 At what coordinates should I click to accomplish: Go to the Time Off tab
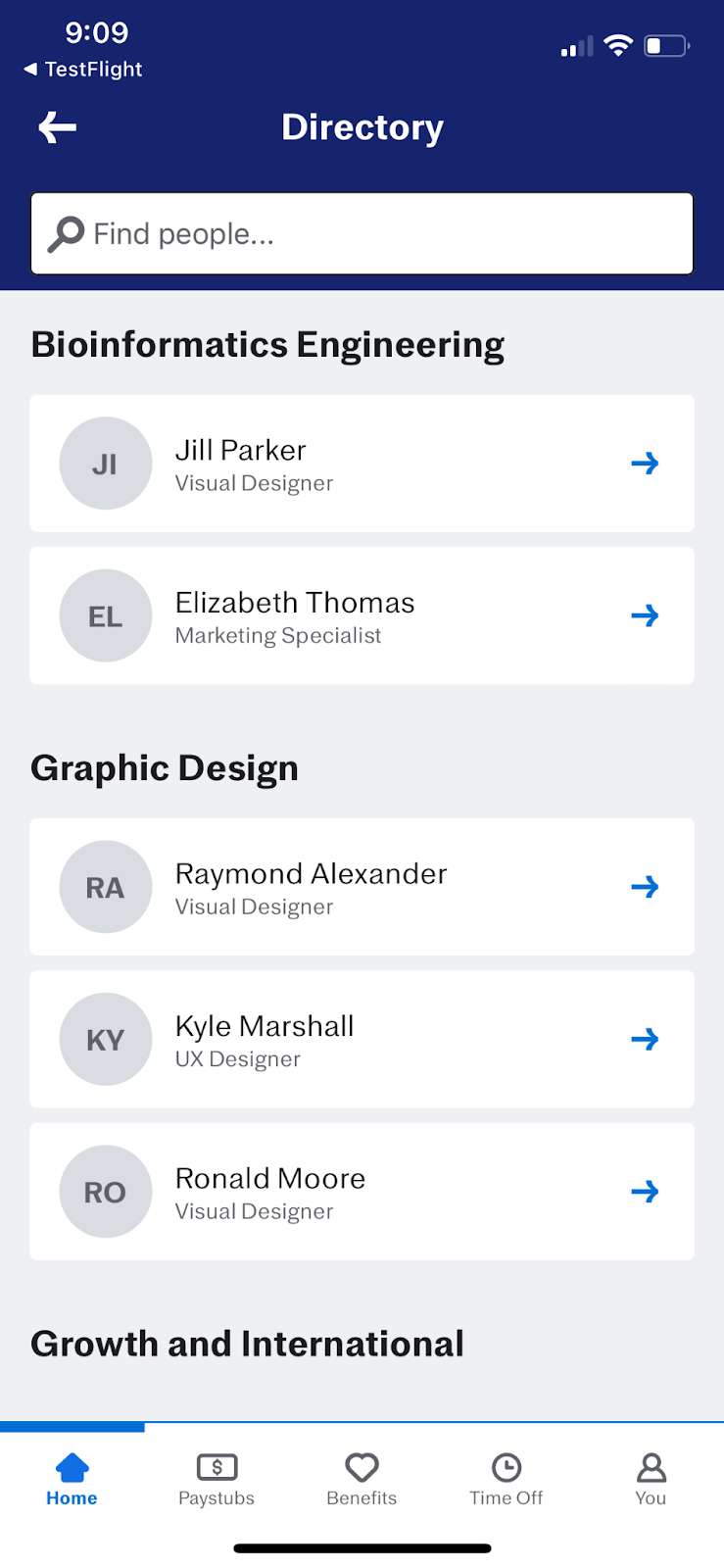[507, 1480]
